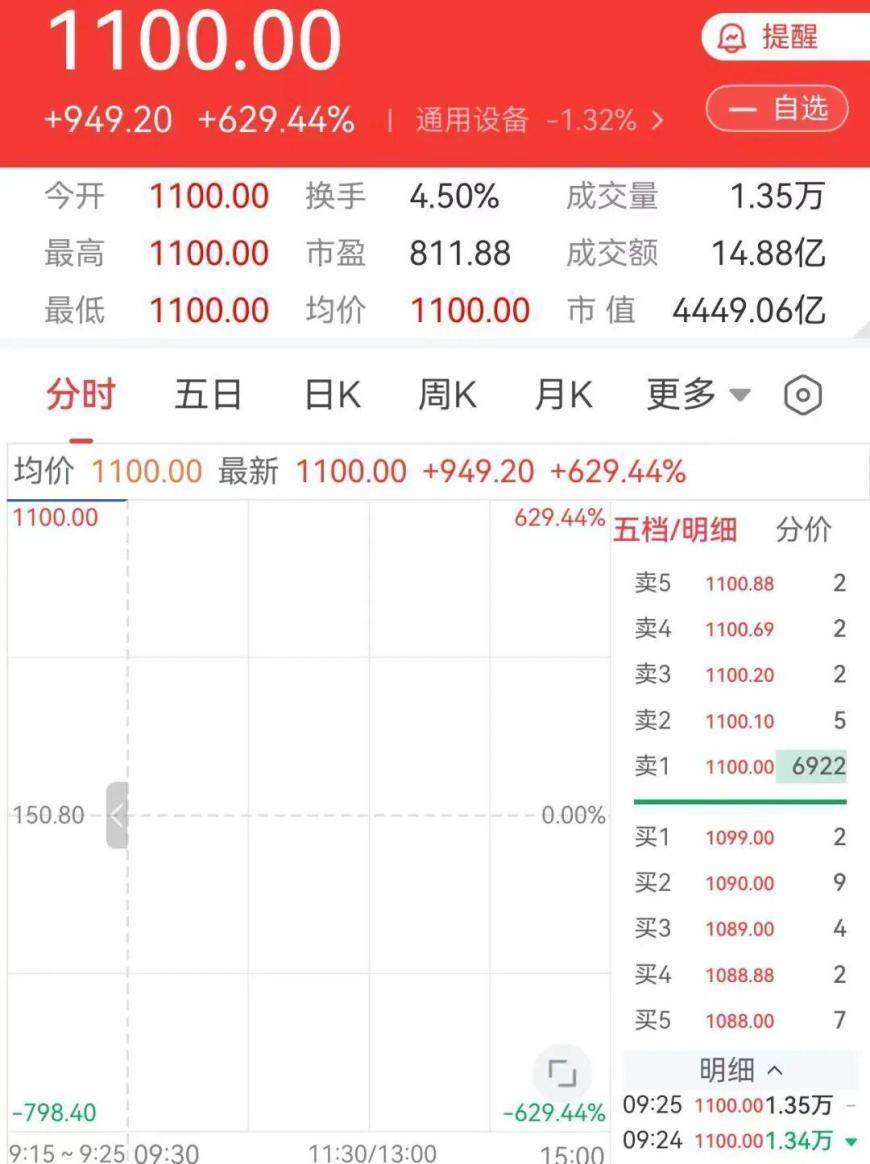Expand the 更多 chart options dropdown
The width and height of the screenshot is (870, 1164).
[699, 394]
